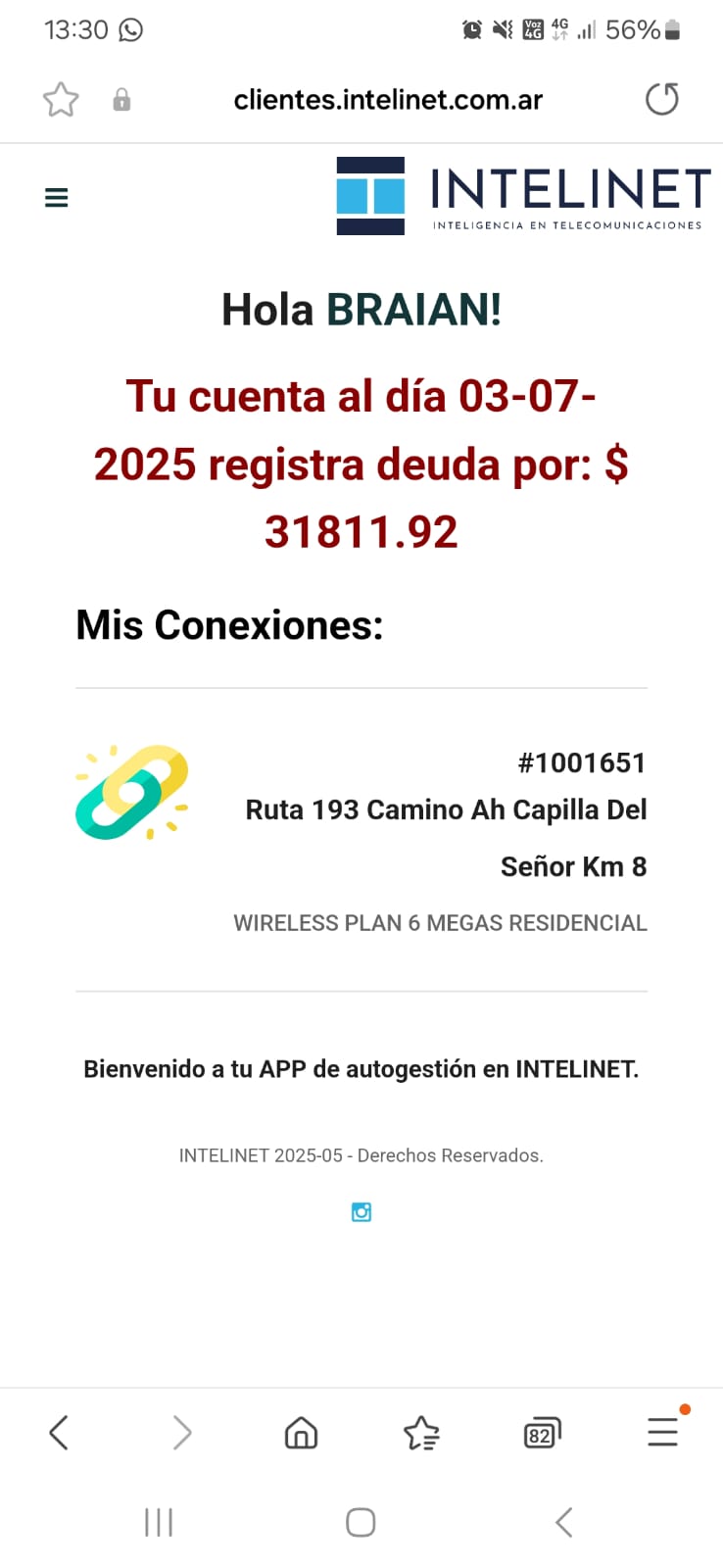The image size is (723, 1568).
Task: Open the browser bookmarks list
Action: pyautogui.click(x=421, y=1433)
